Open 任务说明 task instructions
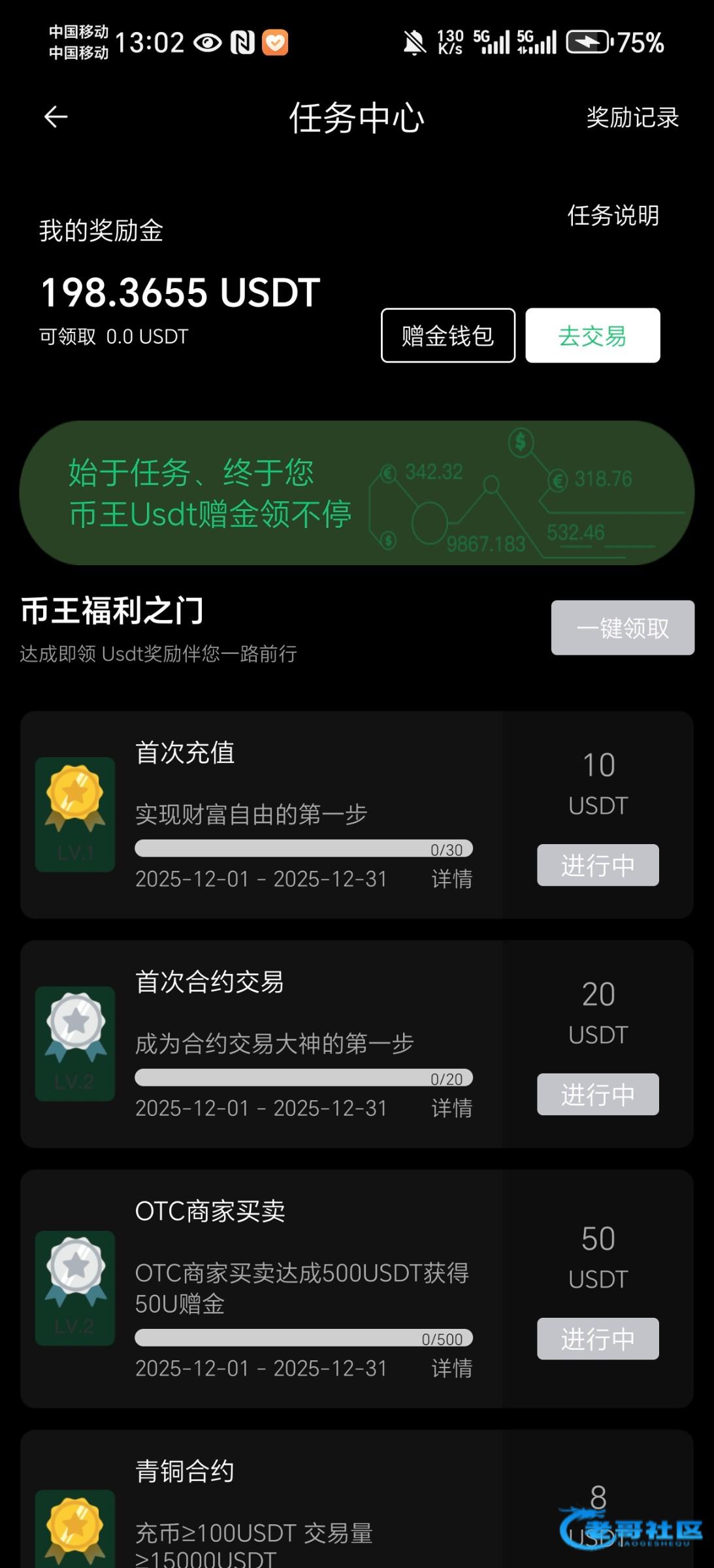Screen dimensions: 714x1568 613,216
